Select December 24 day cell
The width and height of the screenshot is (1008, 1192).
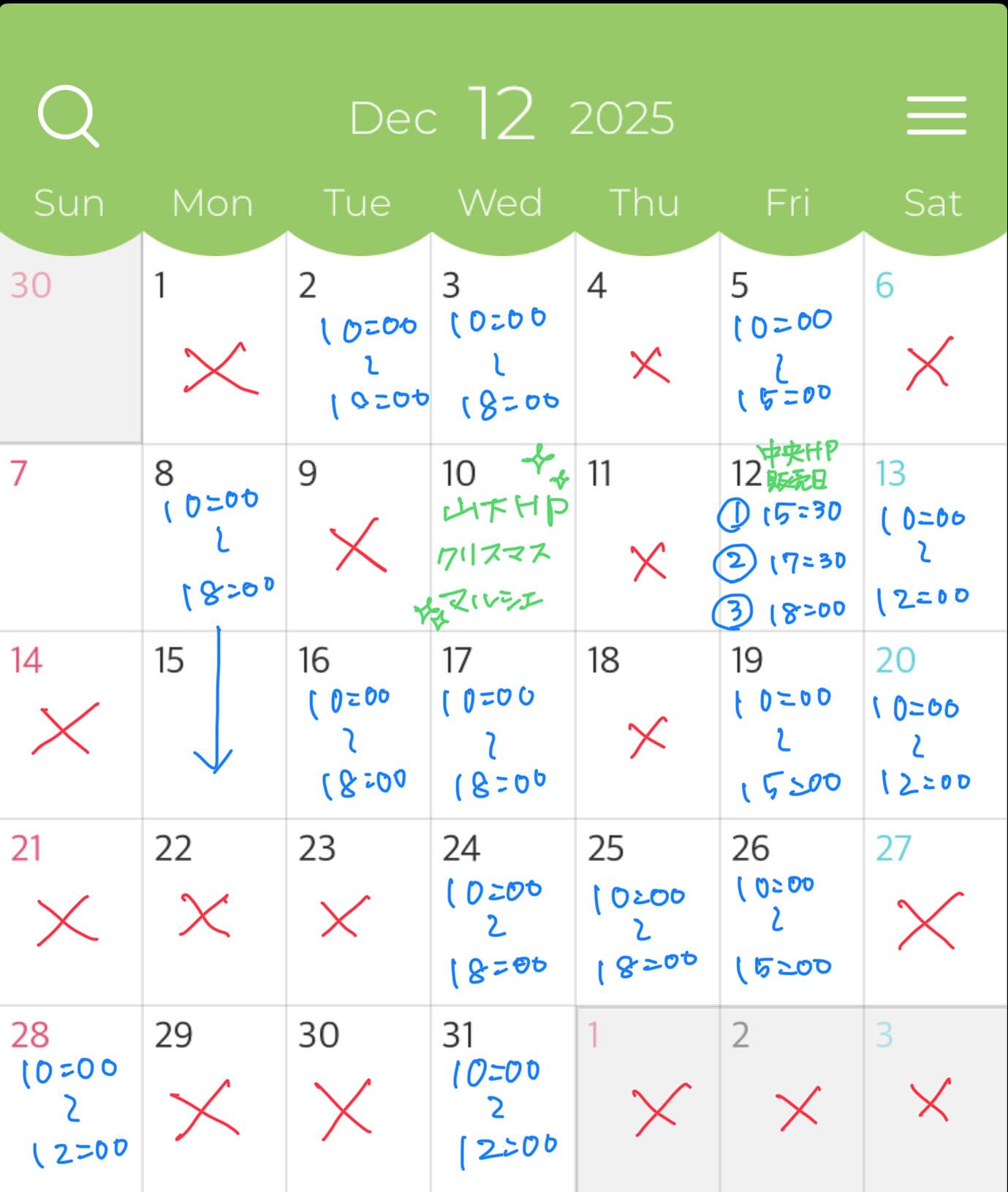click(502, 913)
